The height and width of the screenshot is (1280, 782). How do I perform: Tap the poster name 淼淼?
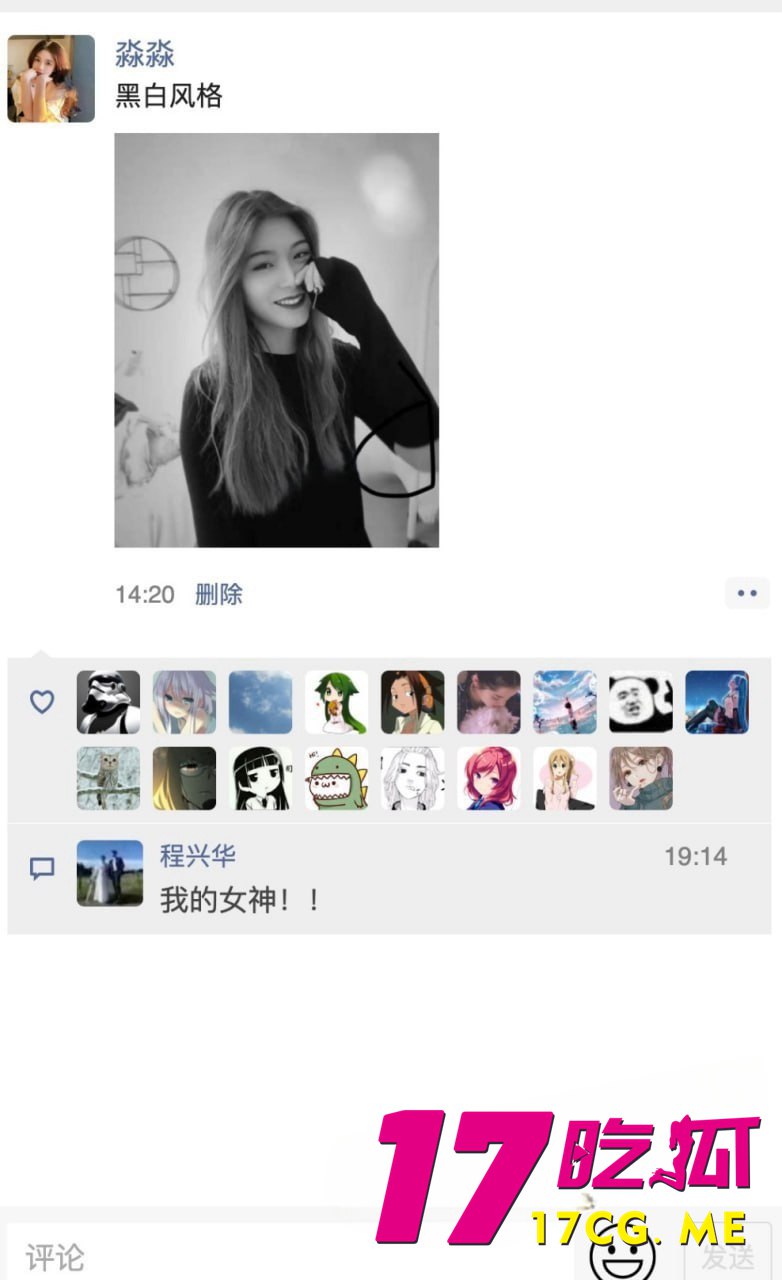pos(145,53)
